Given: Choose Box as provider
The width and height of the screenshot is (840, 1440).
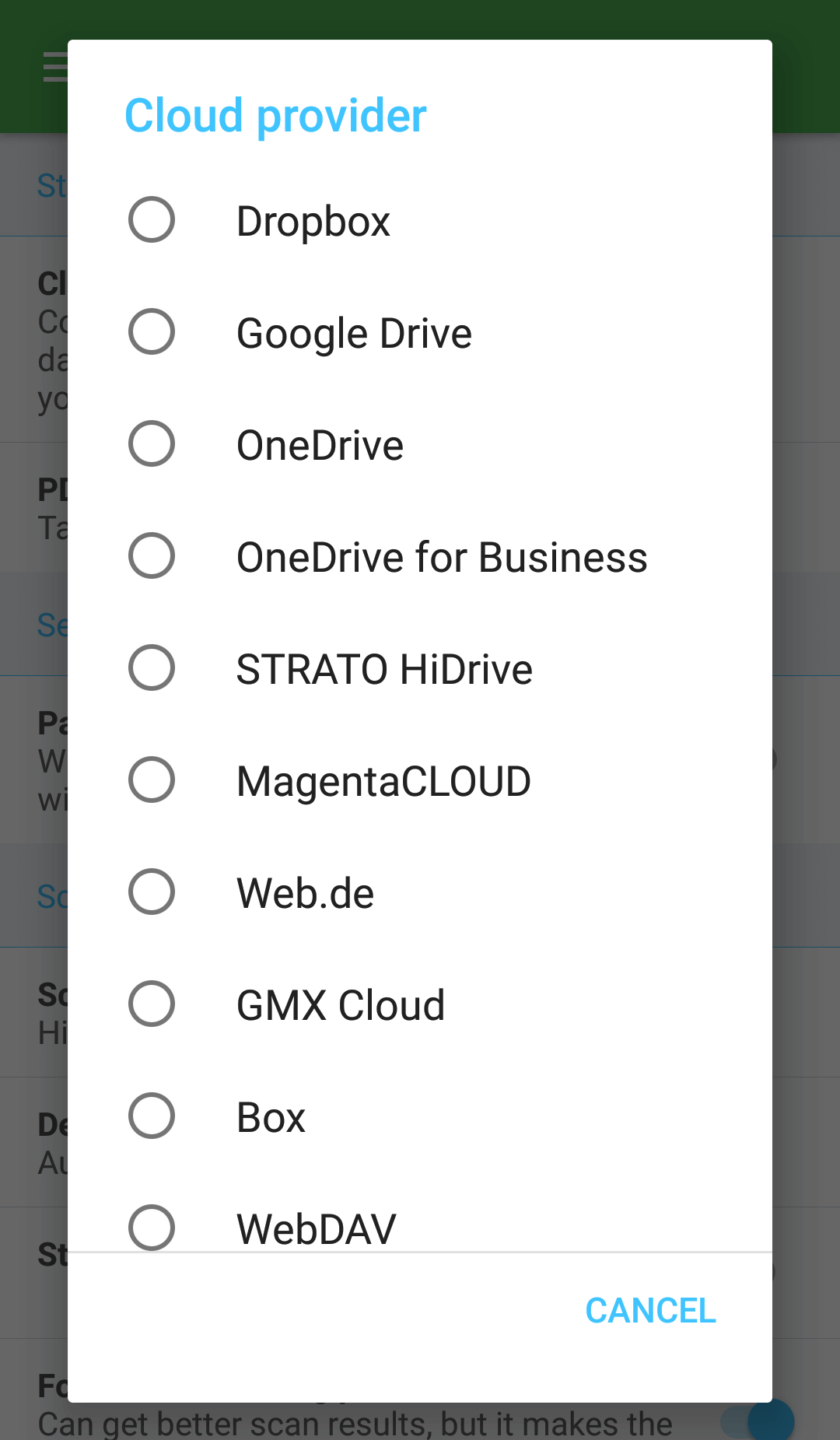Looking at the screenshot, I should pyautogui.click(x=420, y=1116).
